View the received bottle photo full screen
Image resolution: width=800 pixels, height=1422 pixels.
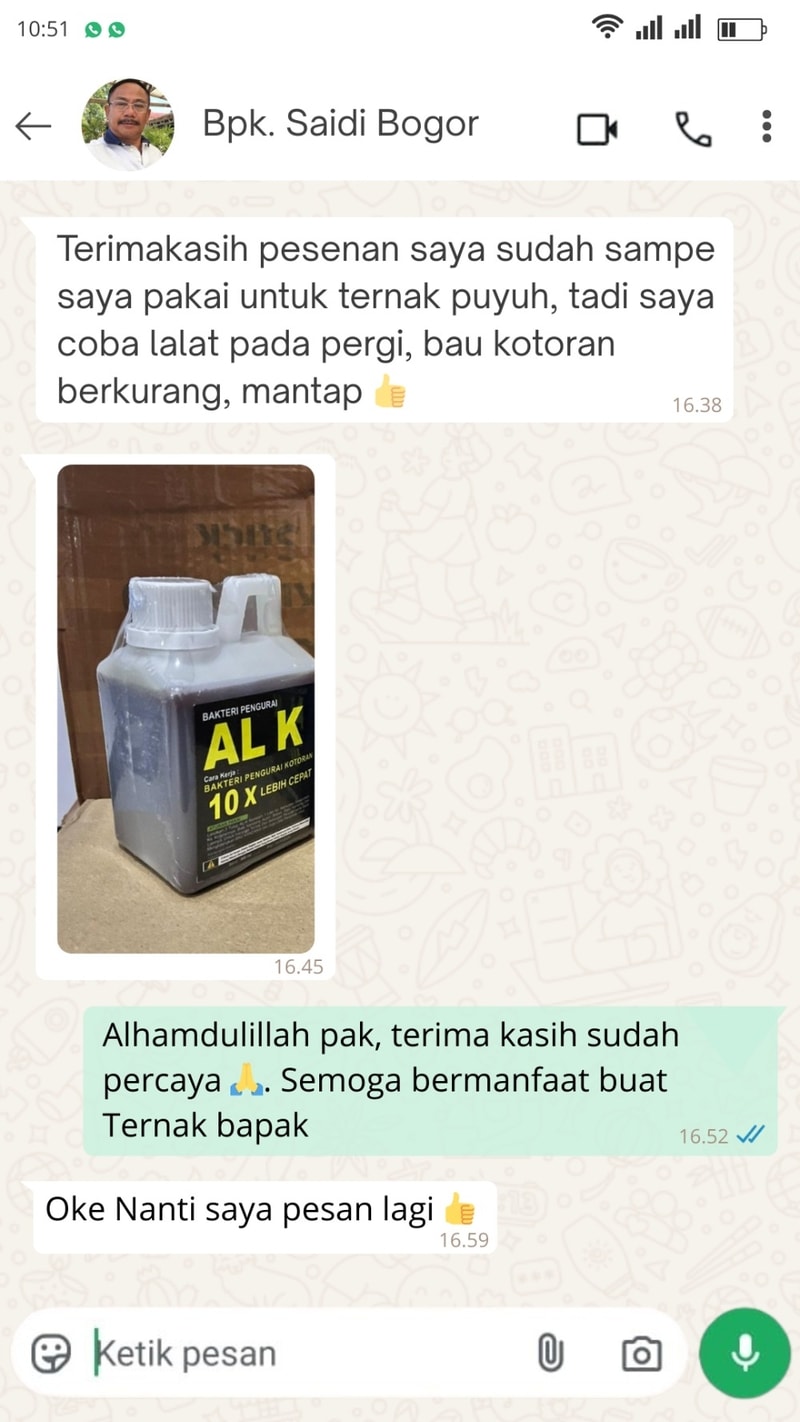(x=186, y=708)
